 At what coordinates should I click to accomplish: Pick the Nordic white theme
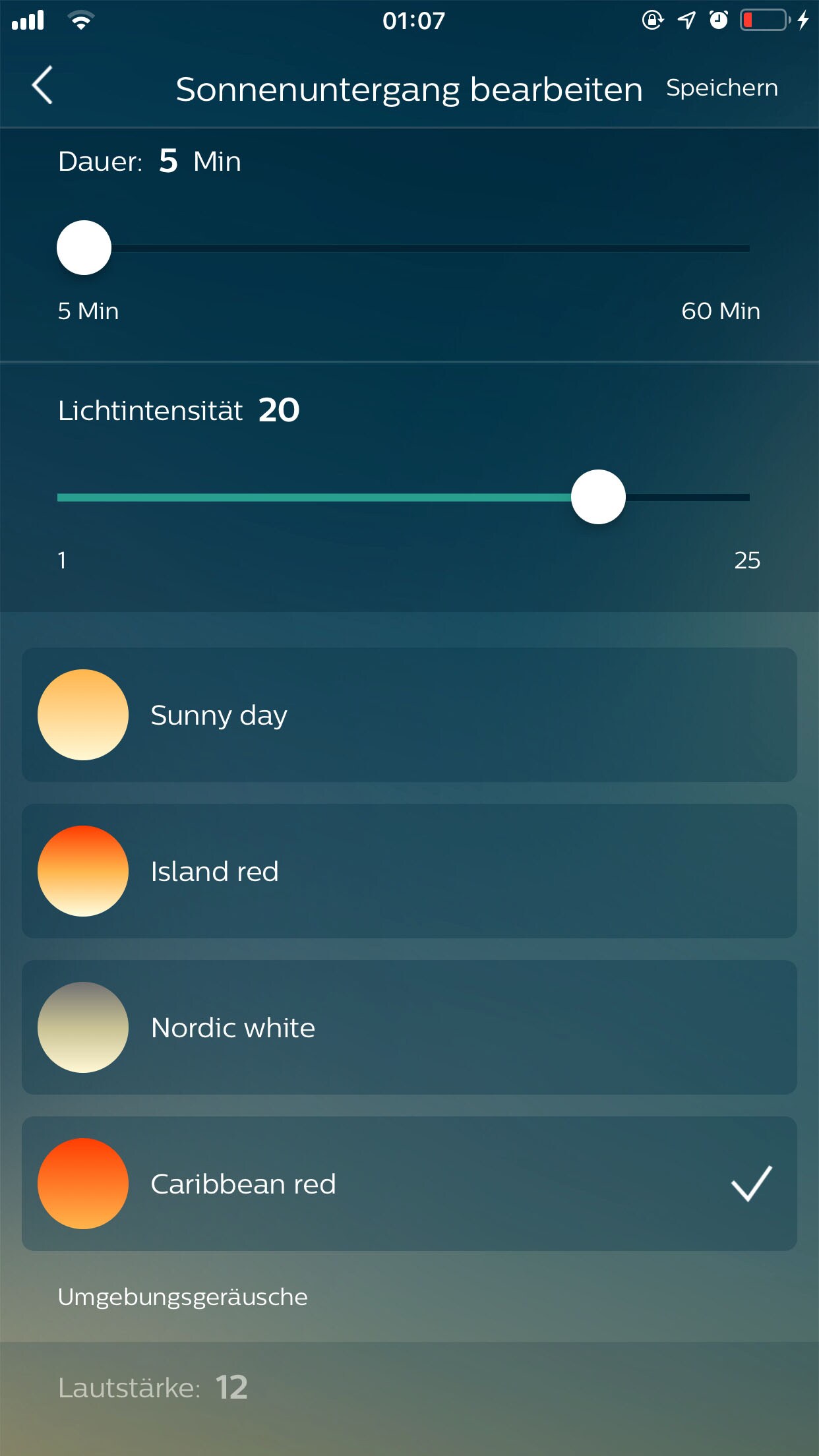pyautogui.click(x=409, y=1027)
